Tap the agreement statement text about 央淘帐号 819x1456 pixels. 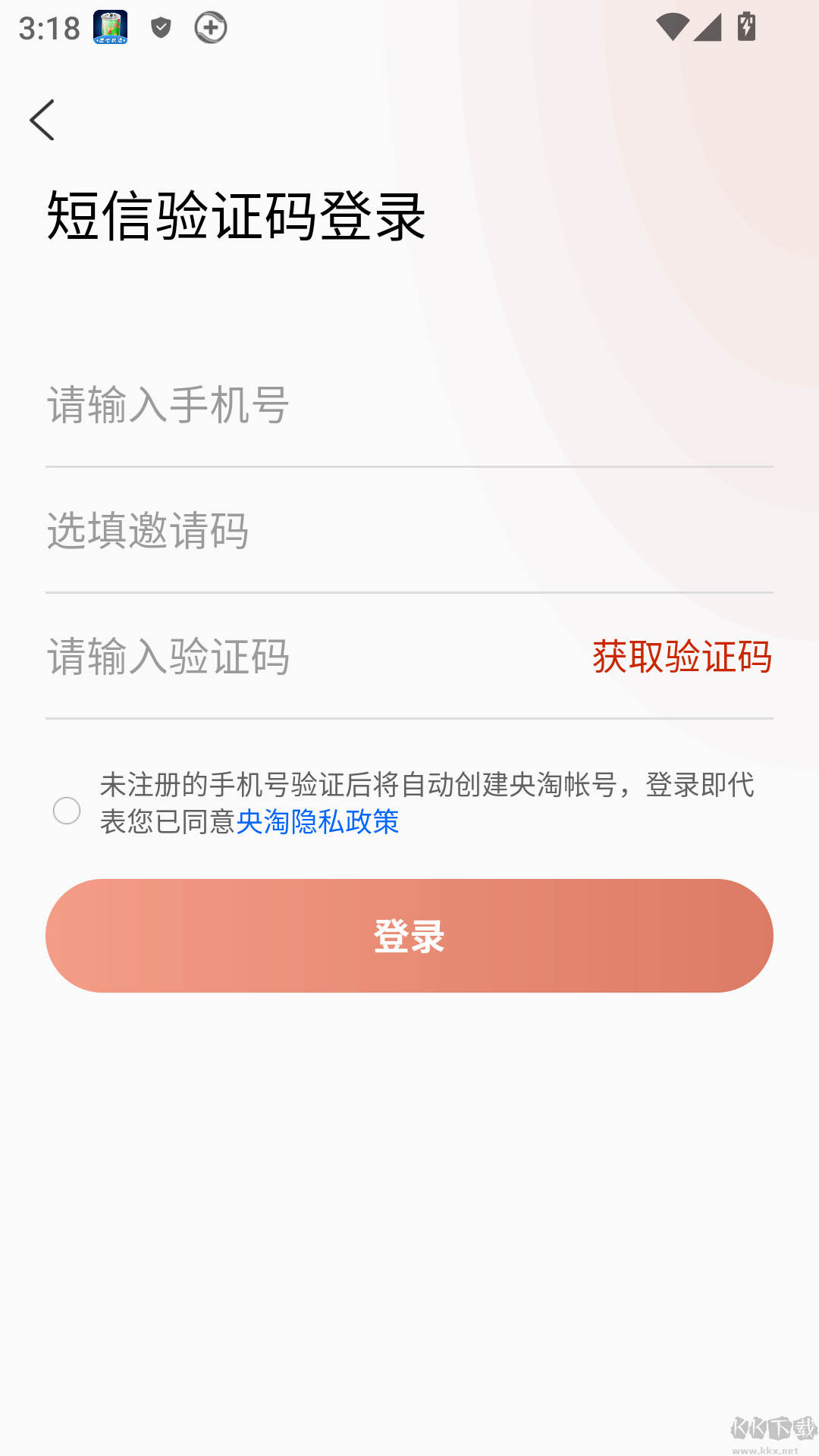(425, 786)
